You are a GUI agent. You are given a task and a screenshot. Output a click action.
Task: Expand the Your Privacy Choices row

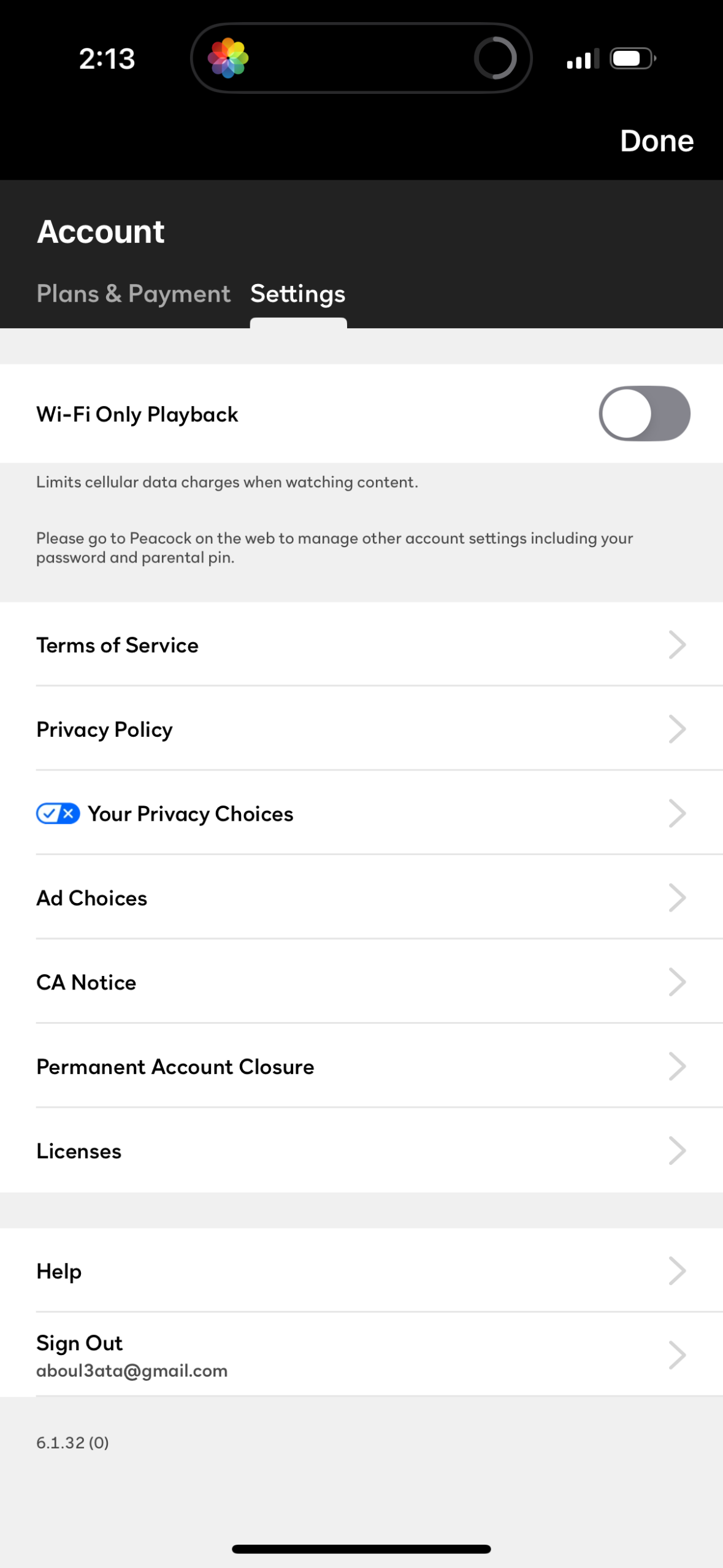[361, 813]
